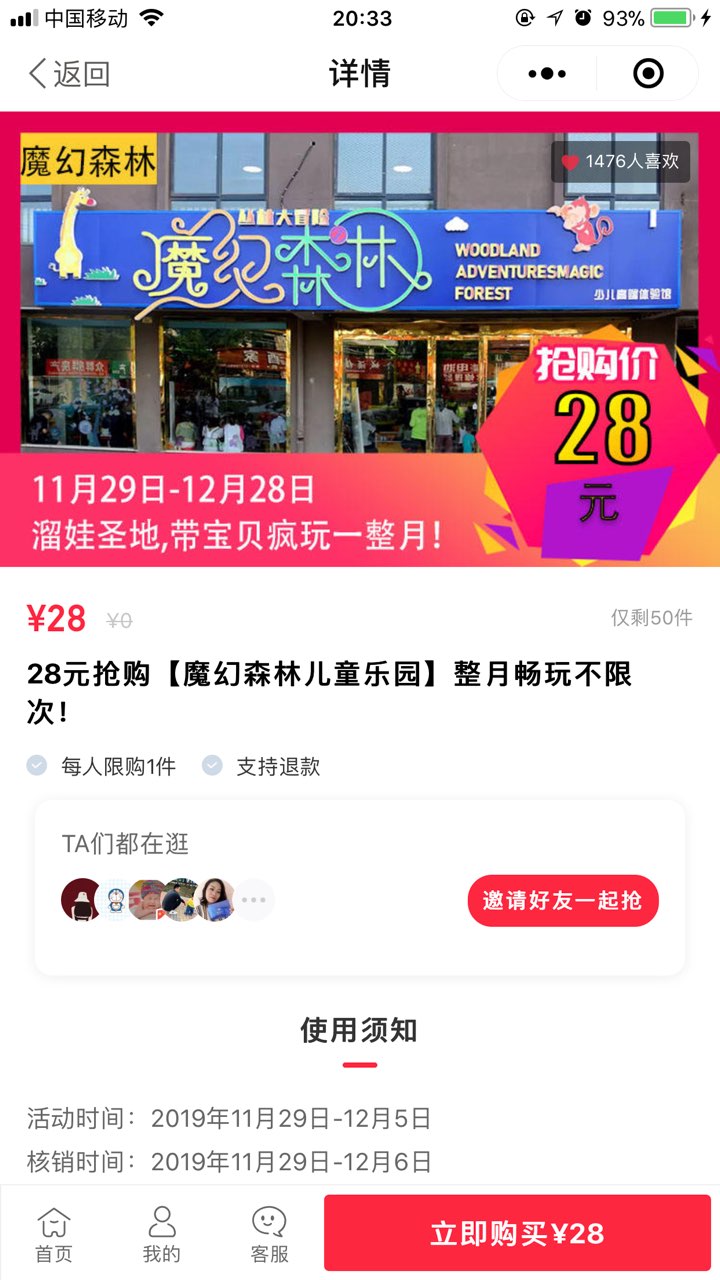Open the 魔幻森林 banner image
The image size is (720, 1280).
[360, 339]
